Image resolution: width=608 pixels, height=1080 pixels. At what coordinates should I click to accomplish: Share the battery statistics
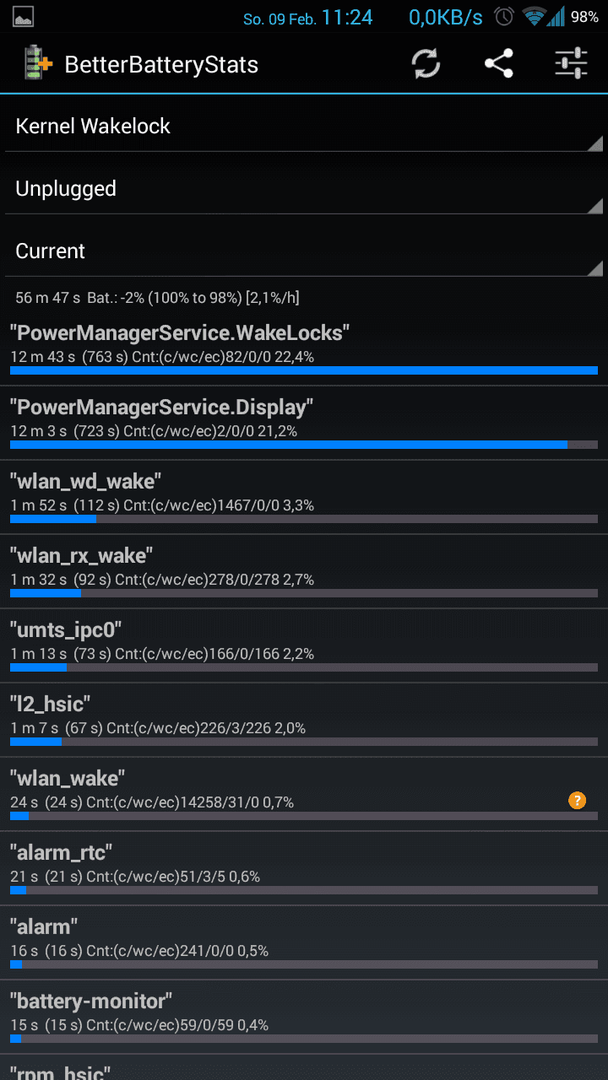coord(498,65)
